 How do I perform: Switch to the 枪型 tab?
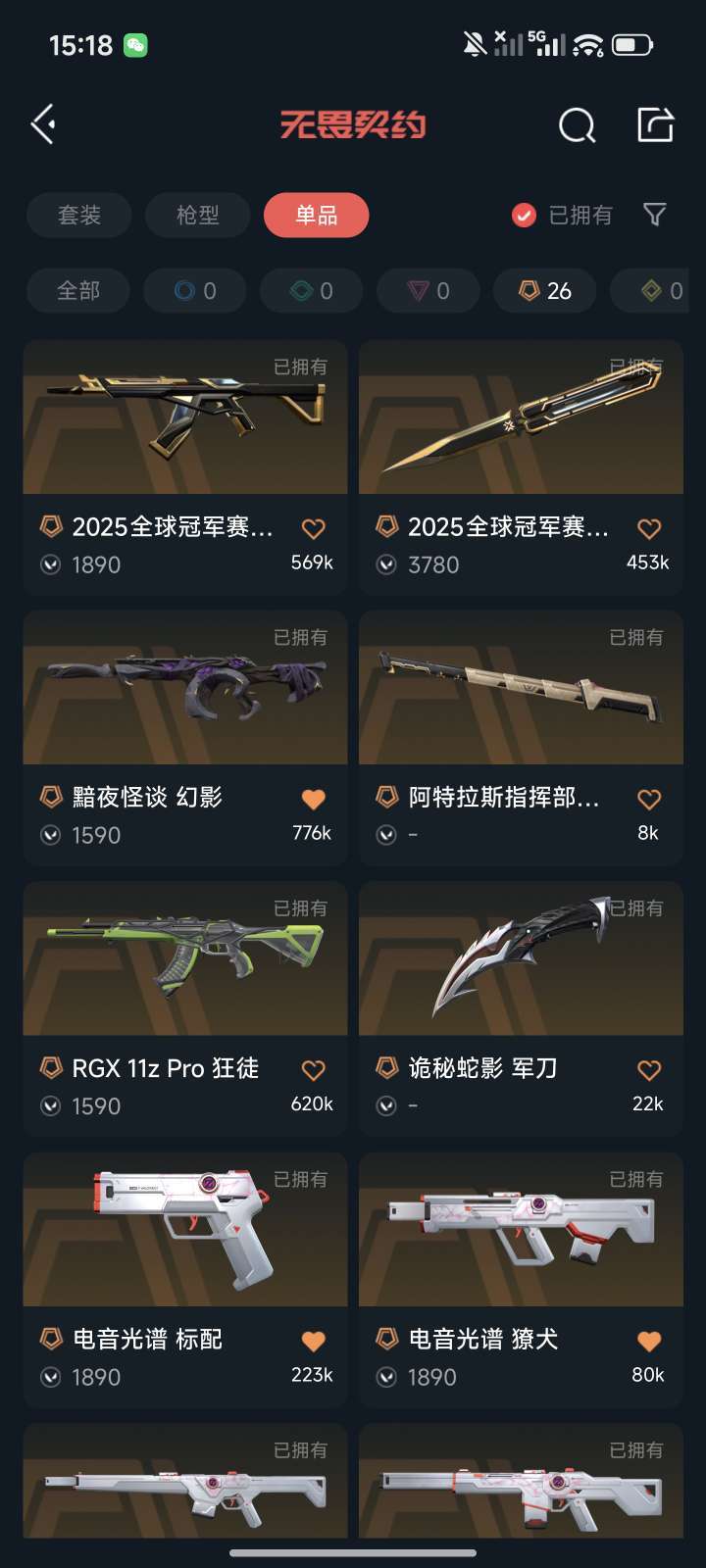(196, 215)
